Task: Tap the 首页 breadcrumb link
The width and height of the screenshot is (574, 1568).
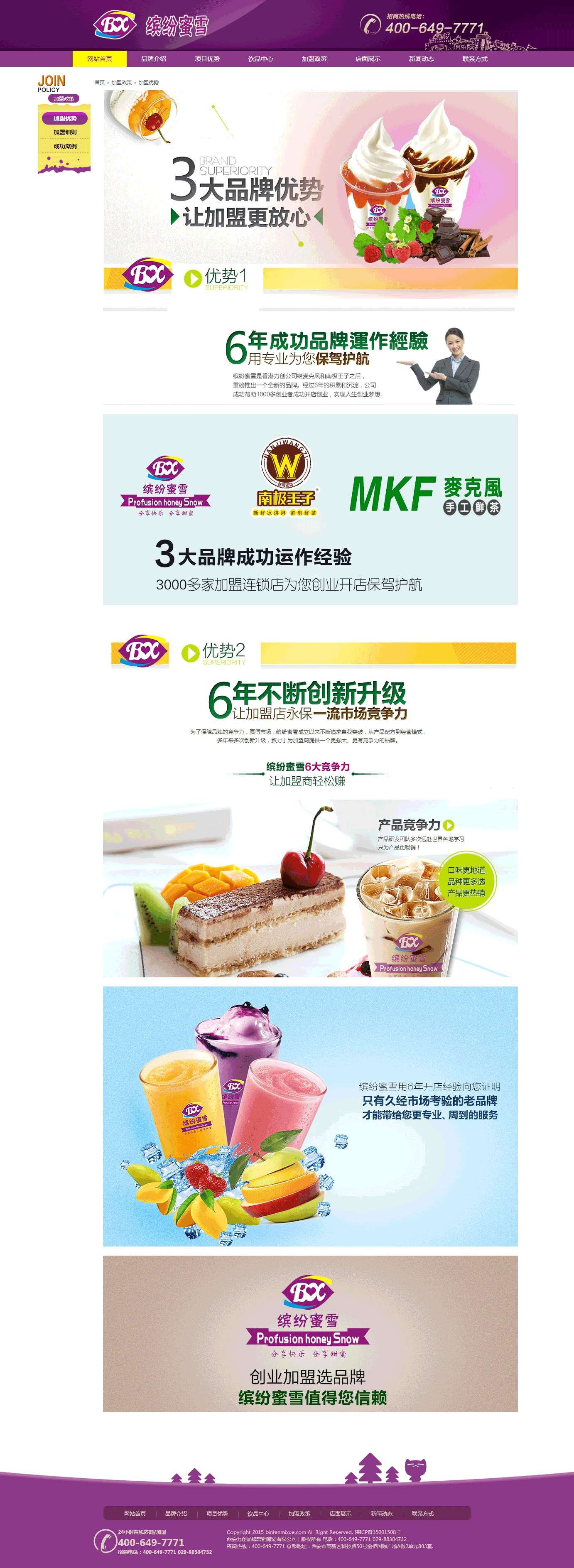Action: click(x=99, y=83)
